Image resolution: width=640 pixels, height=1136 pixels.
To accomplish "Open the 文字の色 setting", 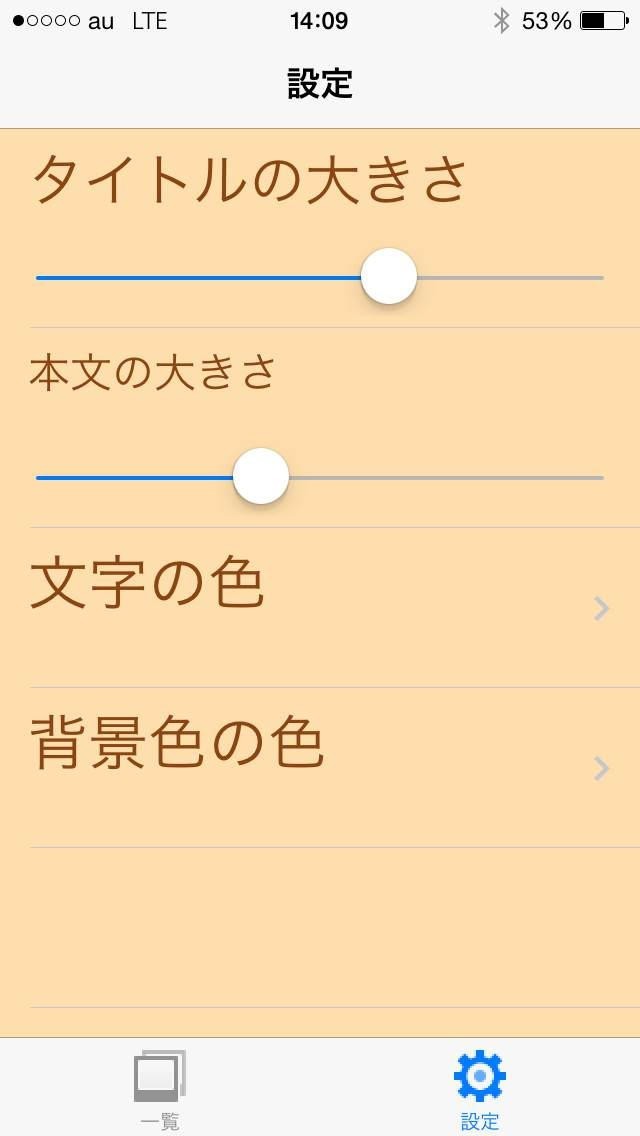I will [320, 607].
